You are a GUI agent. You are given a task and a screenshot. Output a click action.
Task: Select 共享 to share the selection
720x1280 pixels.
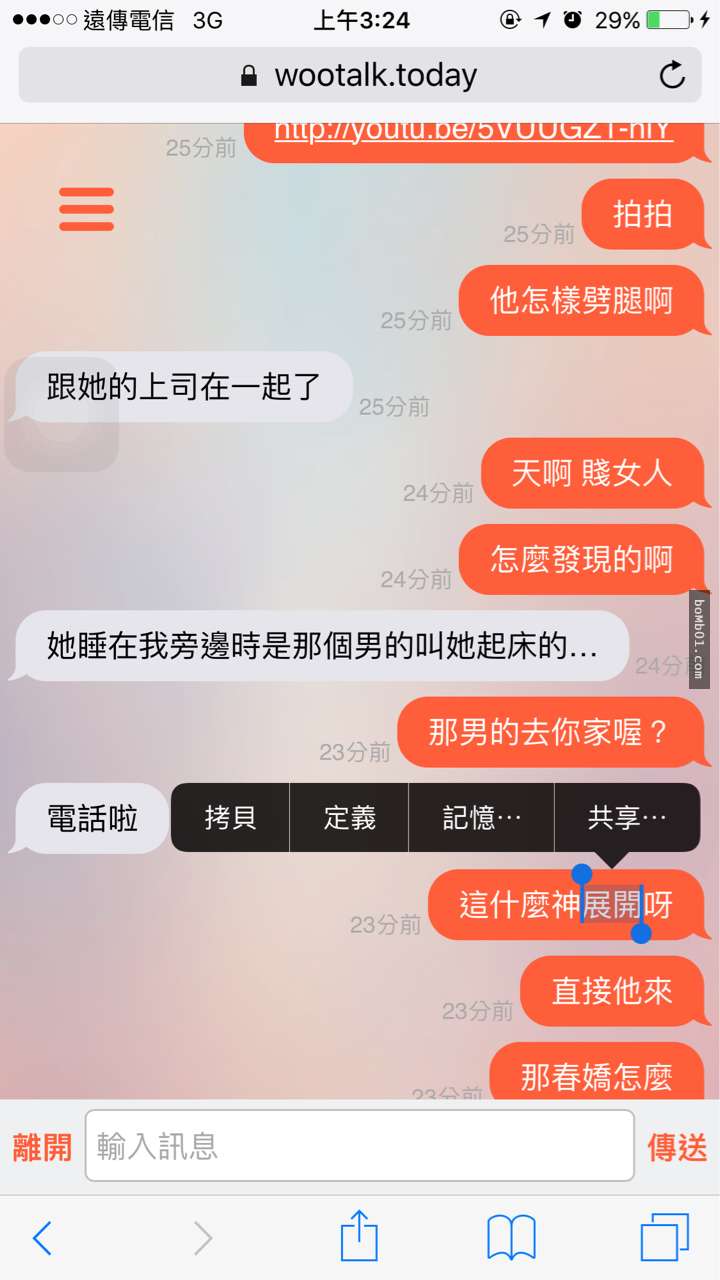click(x=626, y=818)
